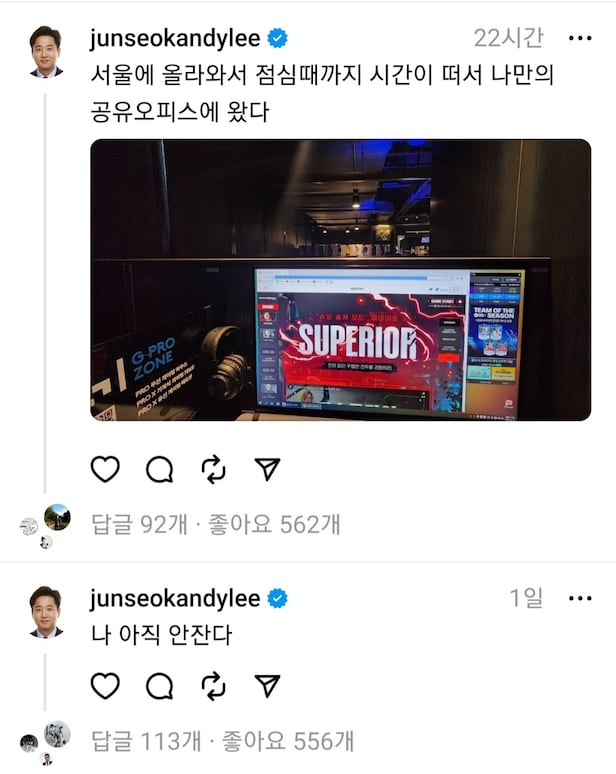Open the photo in the 공유오피스 post
This screenshot has width=616, height=774.
pos(340,280)
